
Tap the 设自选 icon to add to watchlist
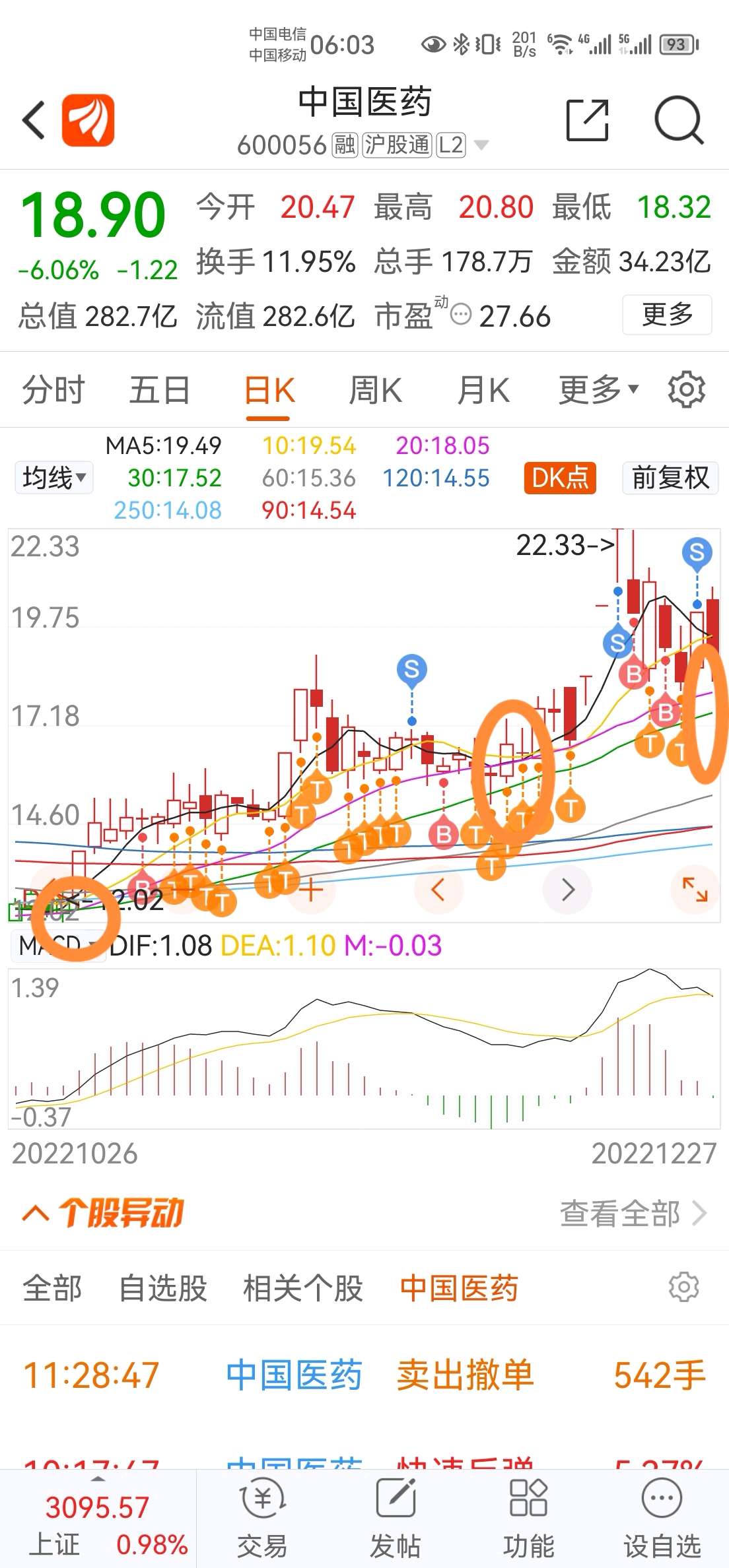pos(662,1518)
